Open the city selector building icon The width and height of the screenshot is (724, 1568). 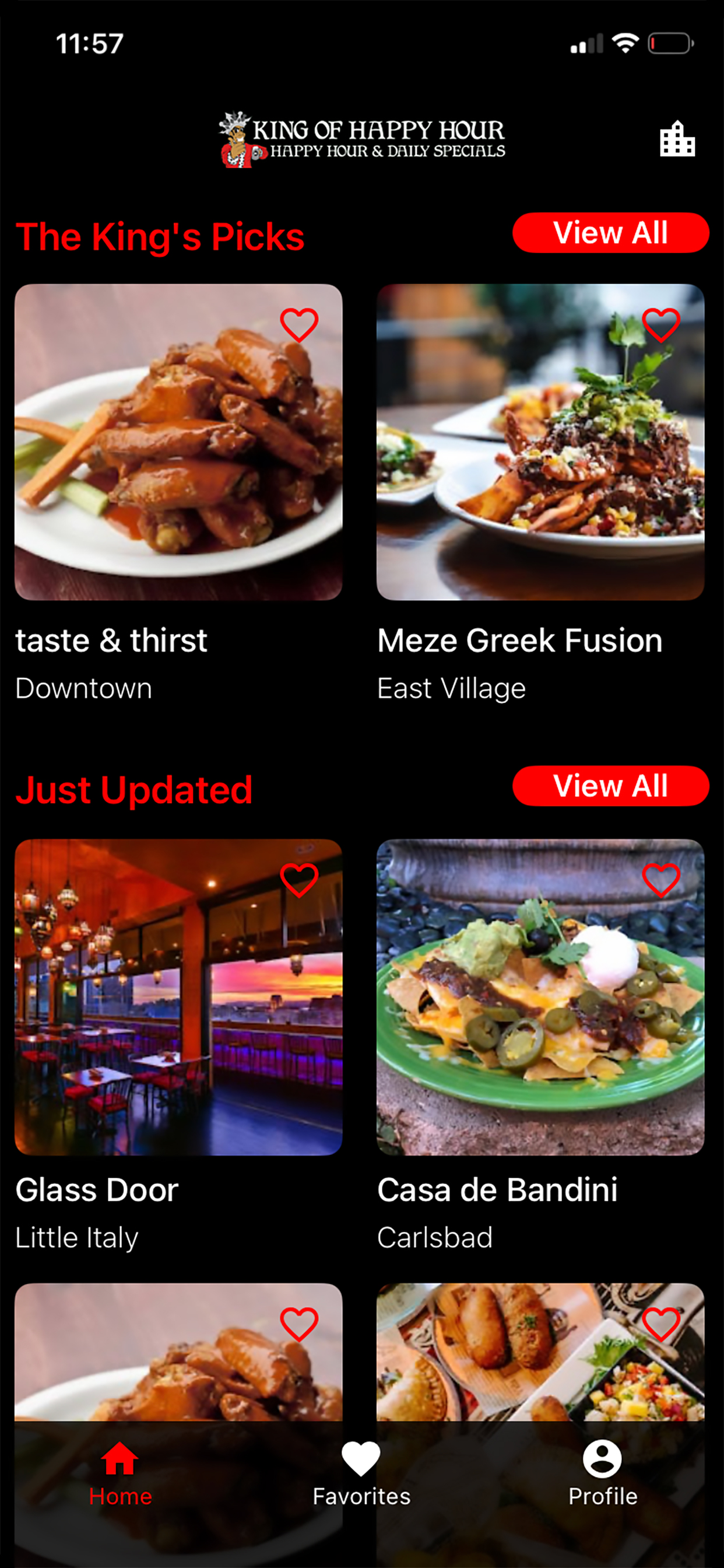coord(677,139)
